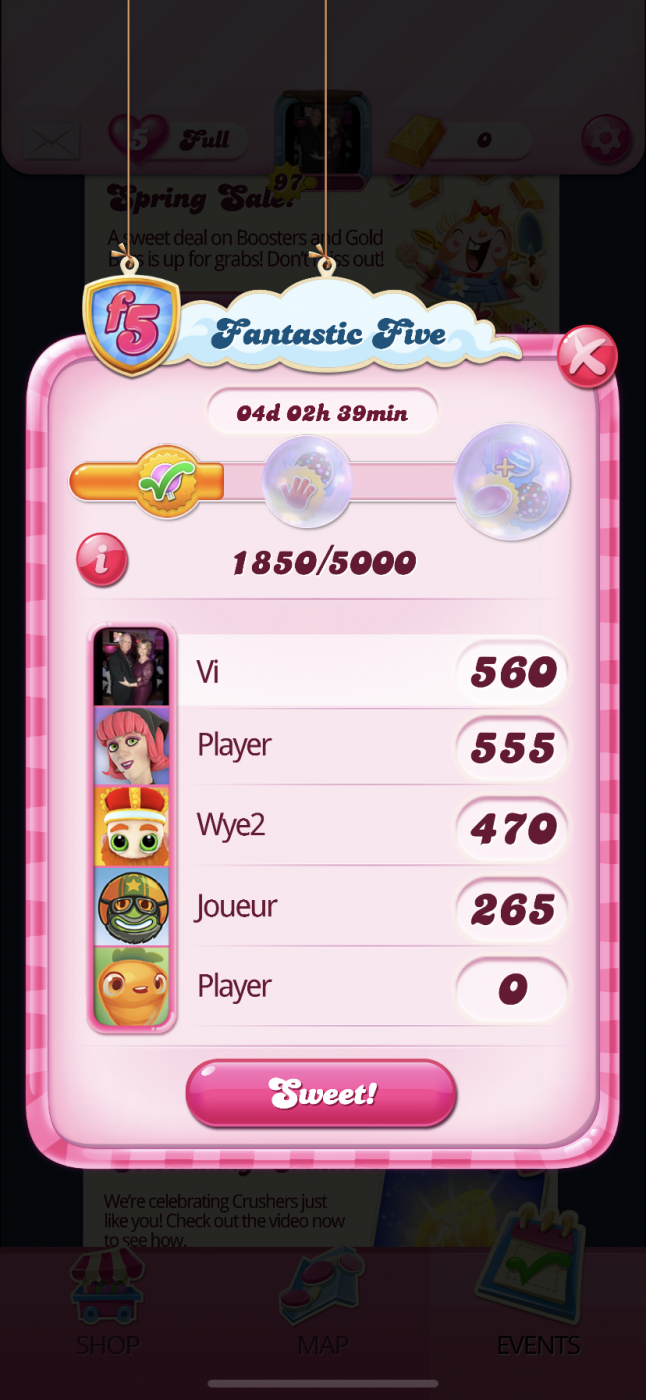Image resolution: width=646 pixels, height=1400 pixels.
Task: Open the info icon beside the score
Action: [x=102, y=560]
